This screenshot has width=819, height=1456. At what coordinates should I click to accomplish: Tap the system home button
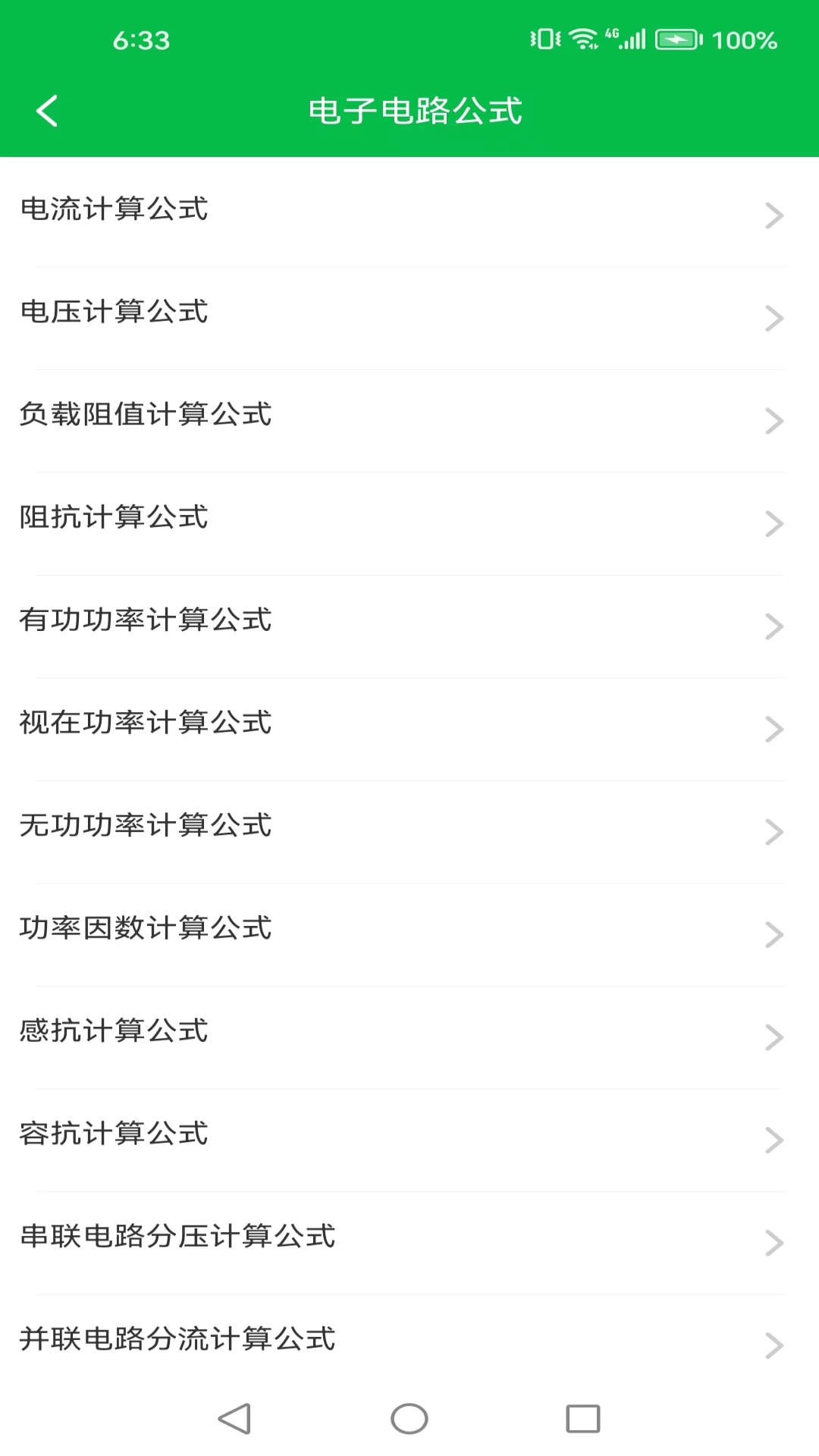click(x=409, y=1419)
